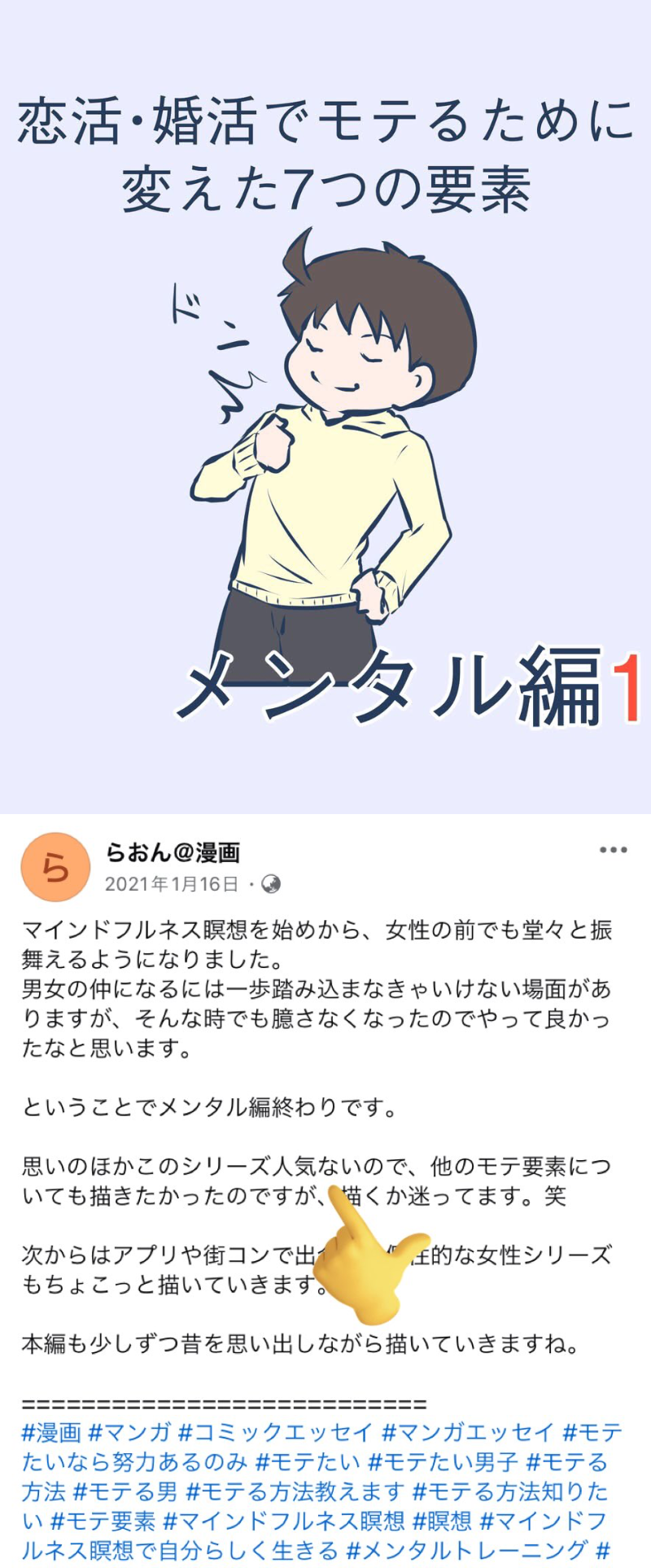Open the #メンタルトレーニング hashtag

[x=467, y=1550]
